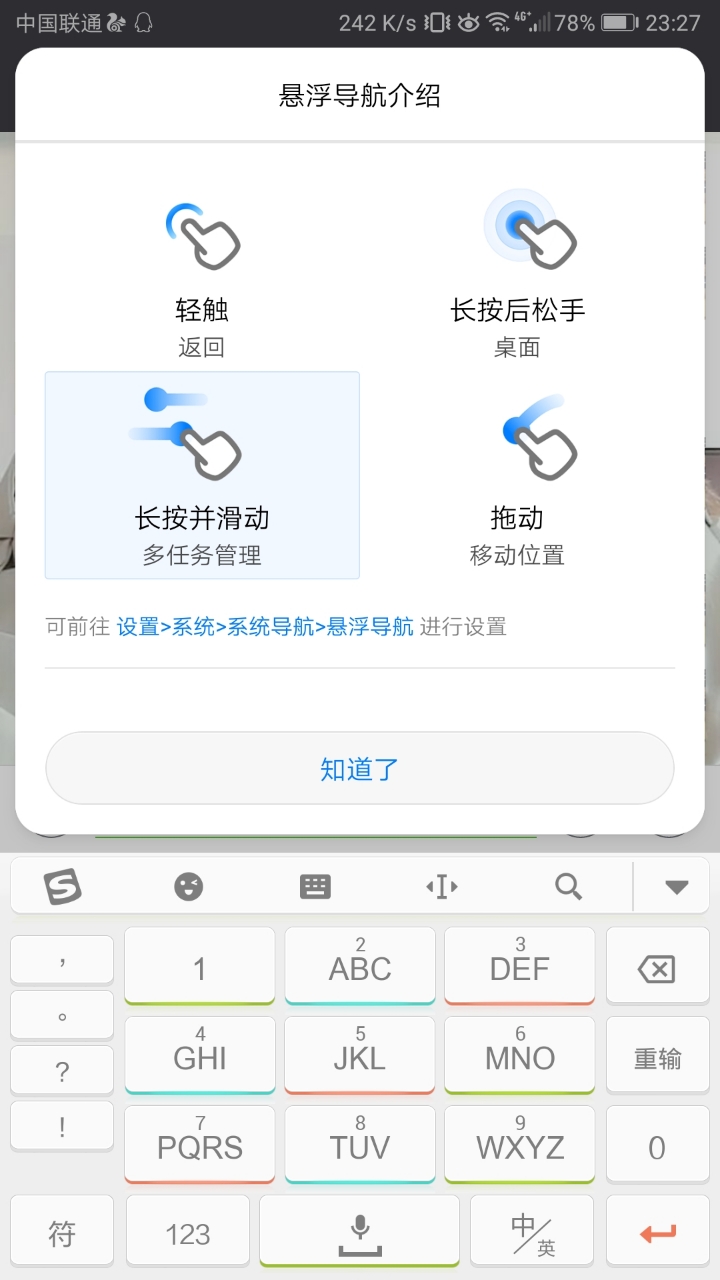The height and width of the screenshot is (1280, 720).
Task: Toggle 中/英 Chinese-English input mode
Action: point(532,1230)
